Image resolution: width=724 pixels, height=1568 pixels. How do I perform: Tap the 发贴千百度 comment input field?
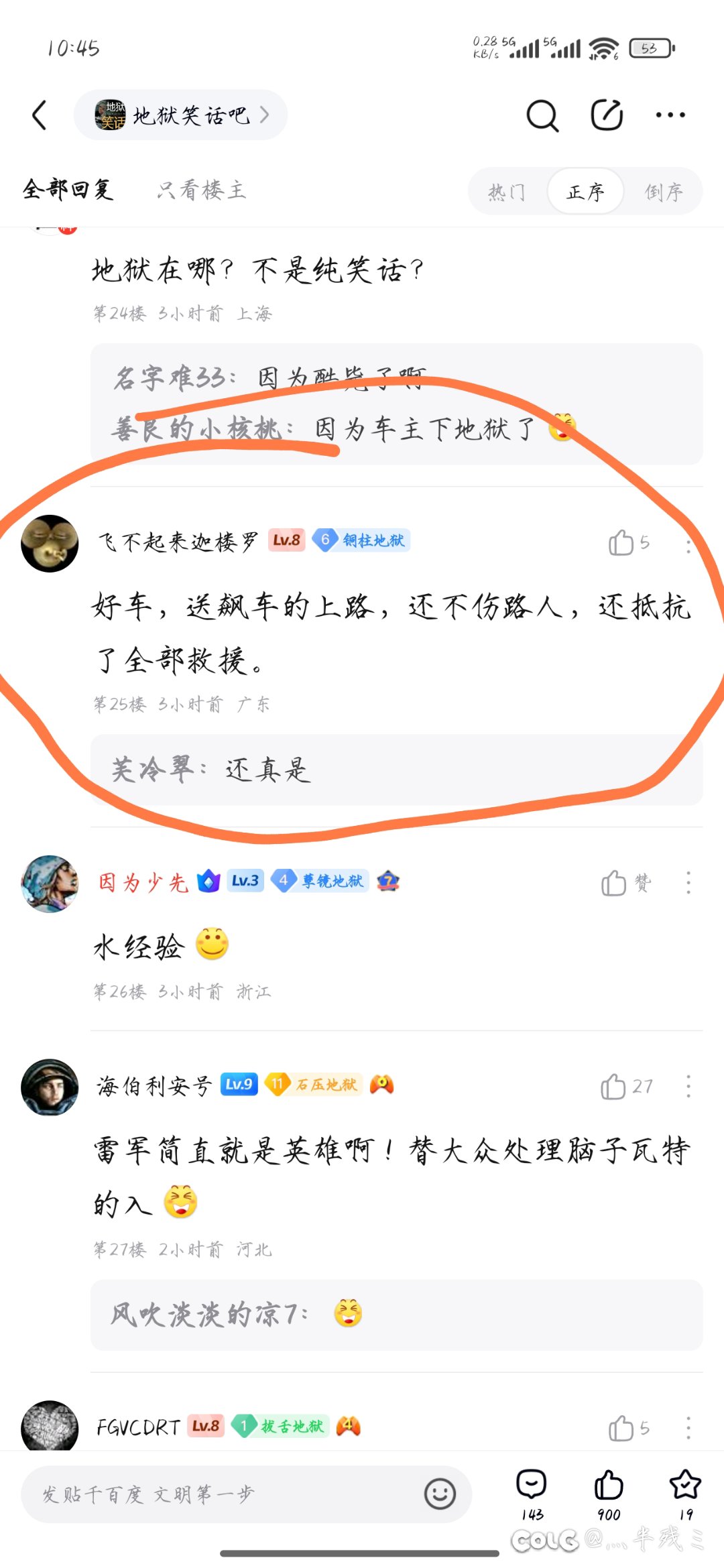[x=221, y=1494]
